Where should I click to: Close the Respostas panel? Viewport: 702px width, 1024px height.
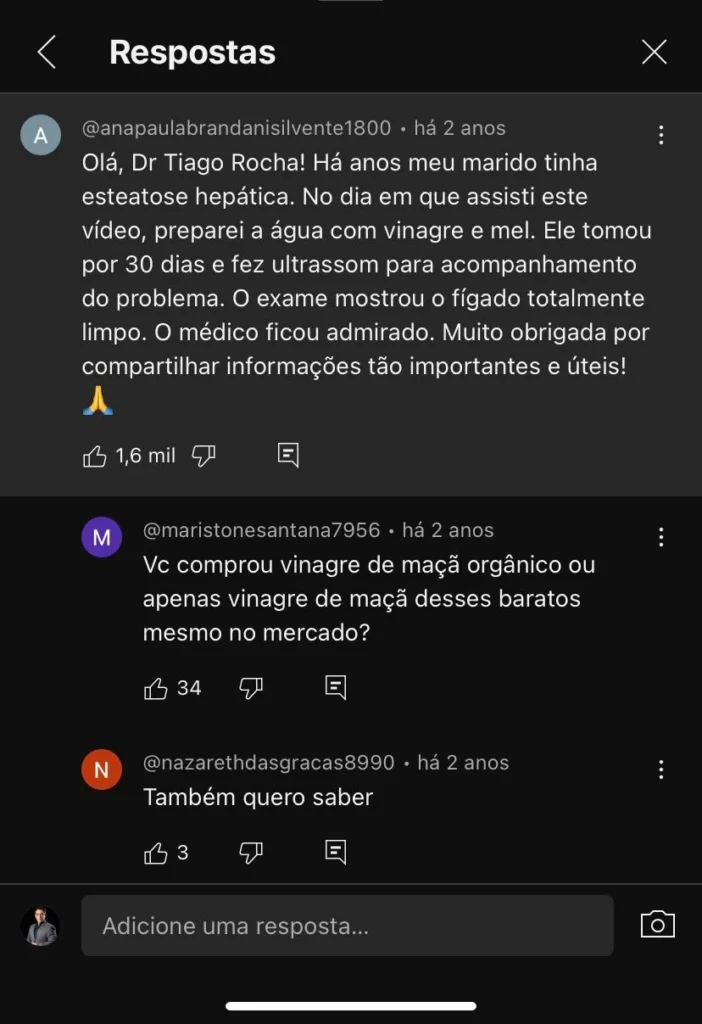pyautogui.click(x=654, y=52)
